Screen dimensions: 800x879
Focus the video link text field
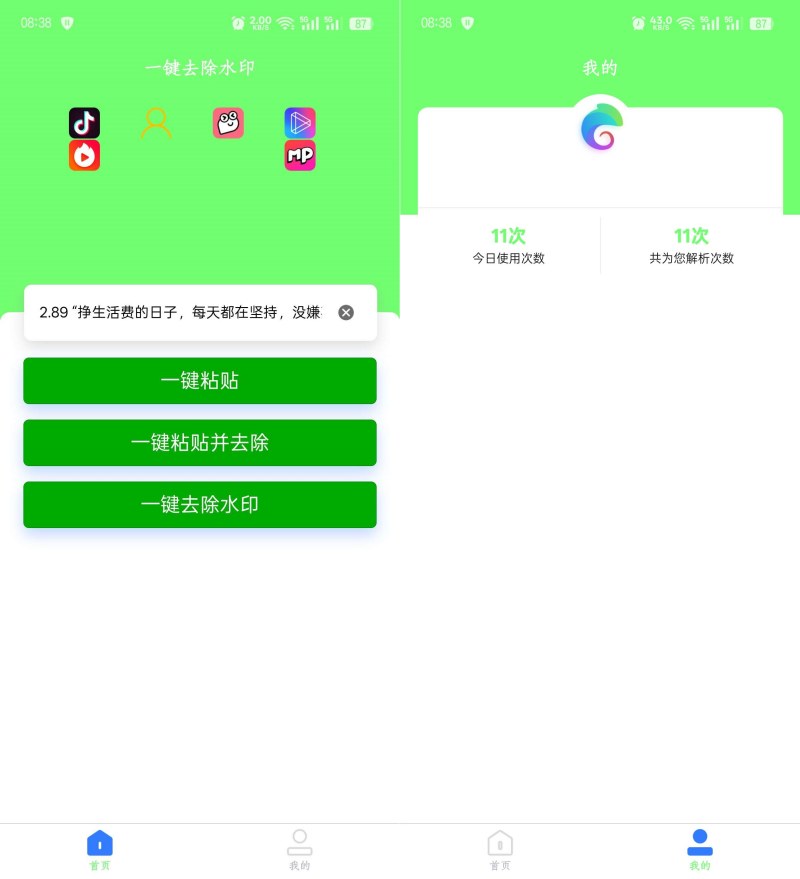tap(180, 312)
